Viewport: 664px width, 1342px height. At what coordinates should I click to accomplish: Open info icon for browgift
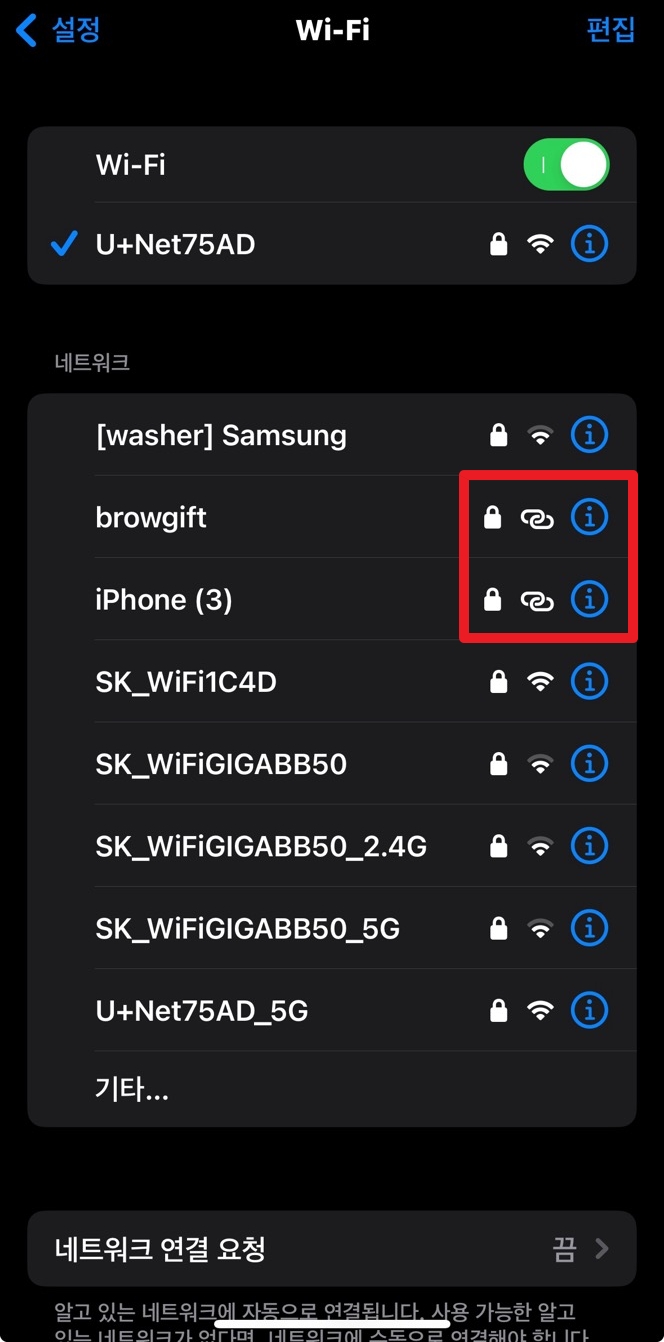coord(589,517)
